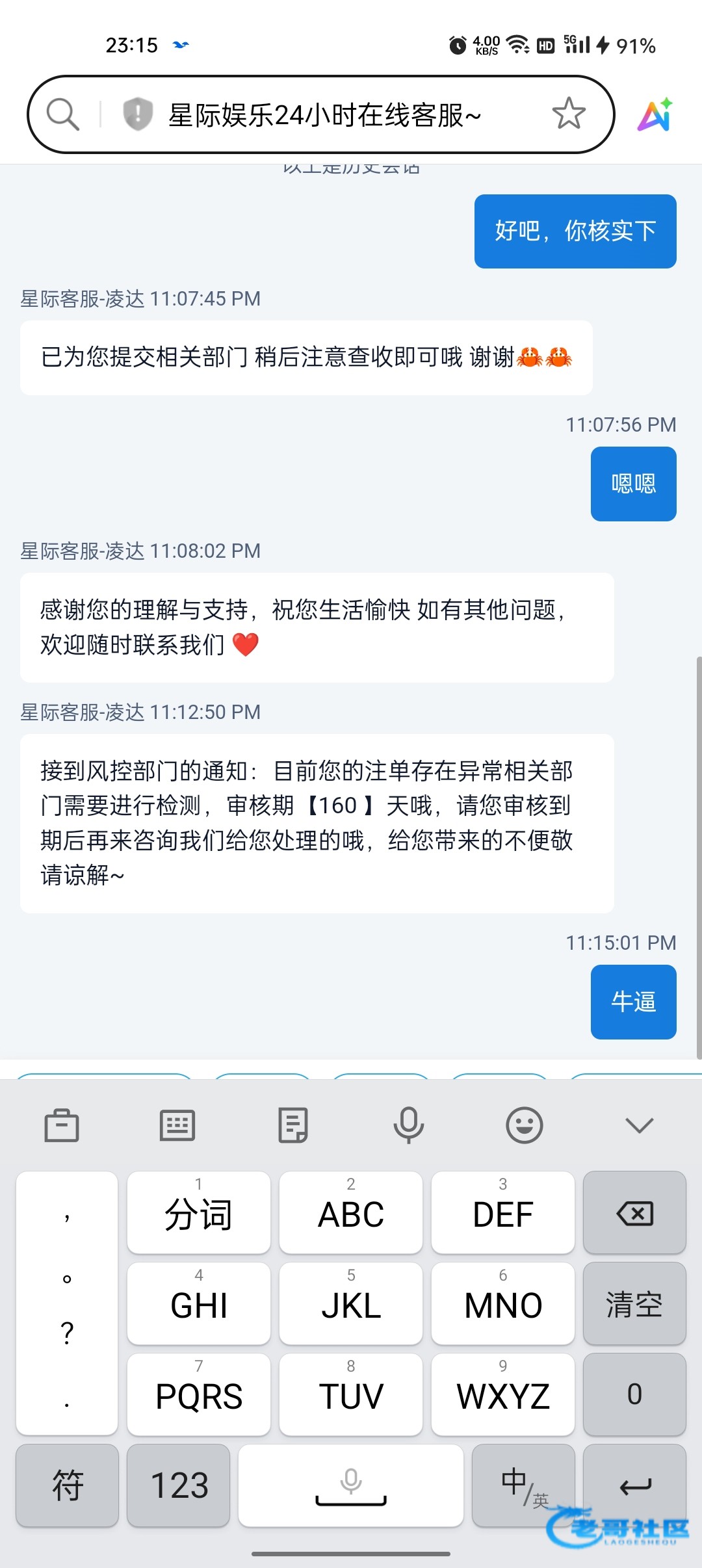Viewport: 702px width, 1568px height.
Task: Tap the 清空 clear key
Action: (634, 1304)
